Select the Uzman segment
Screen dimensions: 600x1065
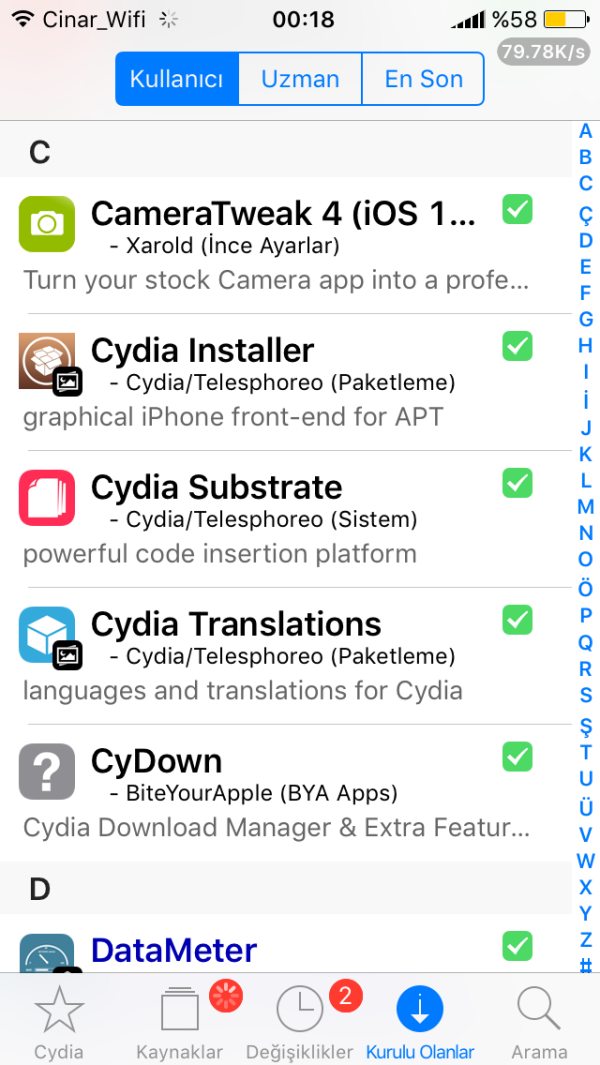300,79
